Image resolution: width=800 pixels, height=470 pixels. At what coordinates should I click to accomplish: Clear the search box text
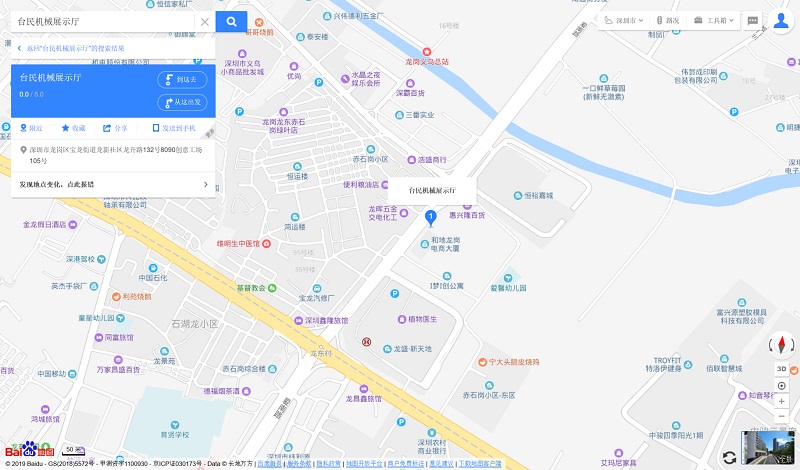(204, 21)
